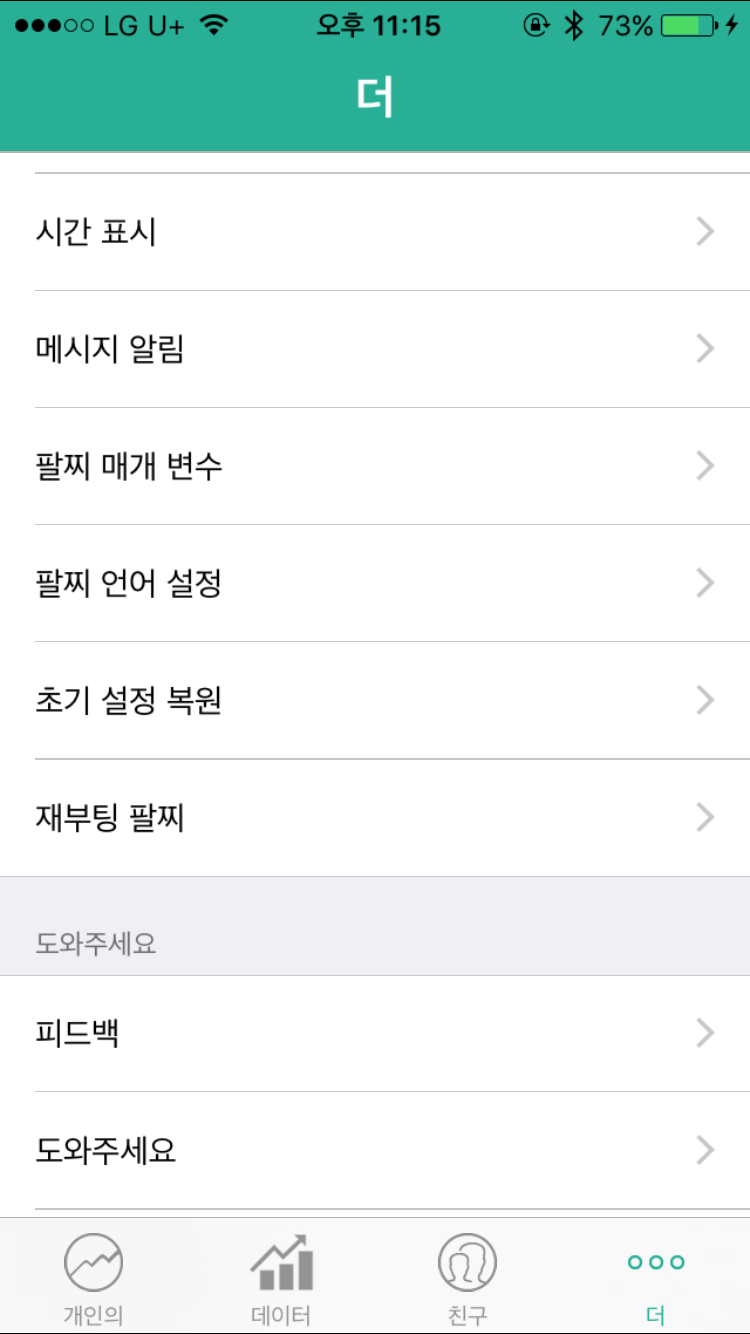The image size is (750, 1334).
Task: Switch to the 데이터 tab
Action: [x=281, y=1277]
